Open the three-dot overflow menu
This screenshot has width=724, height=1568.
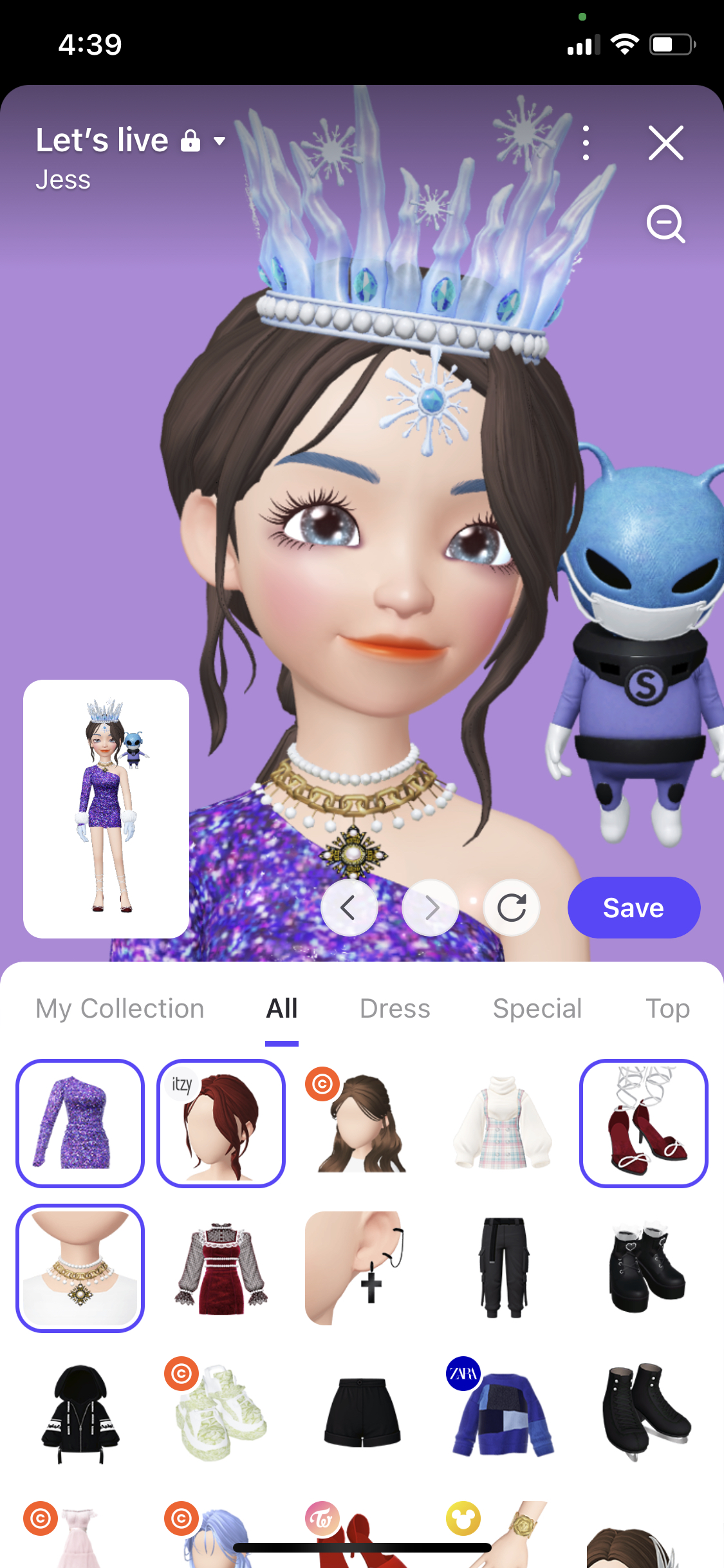pyautogui.click(x=585, y=143)
